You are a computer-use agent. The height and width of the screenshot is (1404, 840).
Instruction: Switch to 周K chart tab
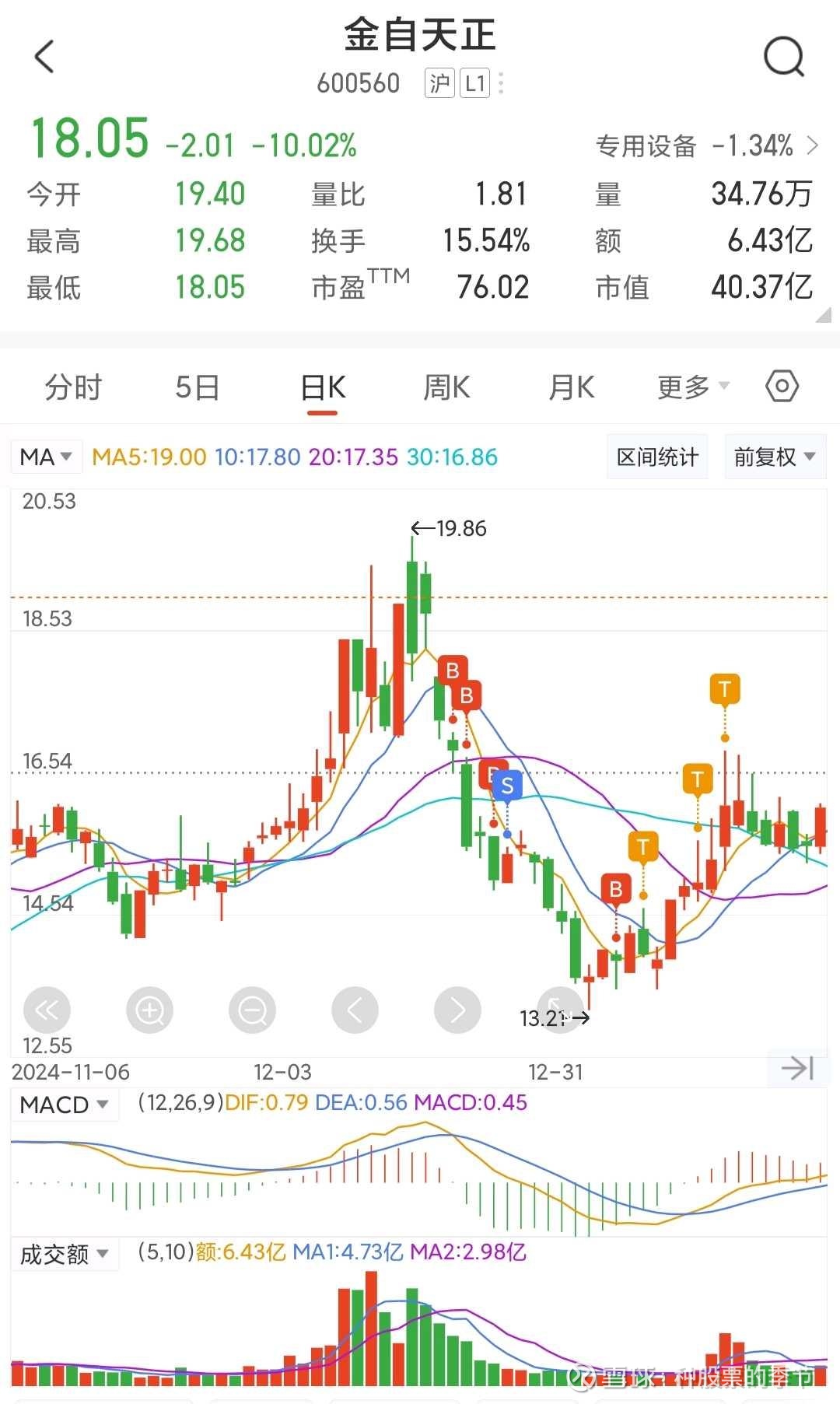pyautogui.click(x=446, y=387)
